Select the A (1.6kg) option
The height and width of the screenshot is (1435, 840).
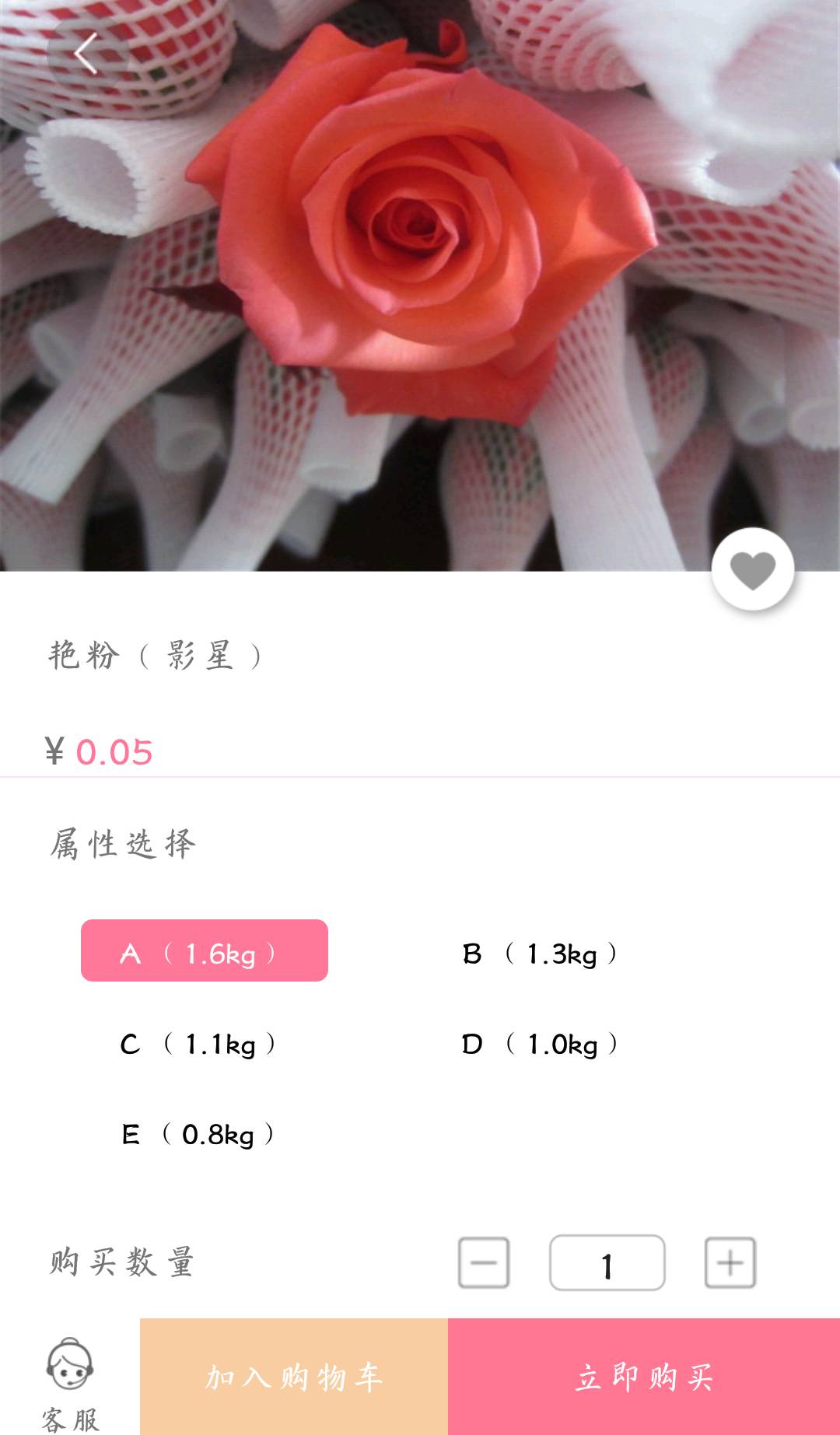tap(205, 950)
